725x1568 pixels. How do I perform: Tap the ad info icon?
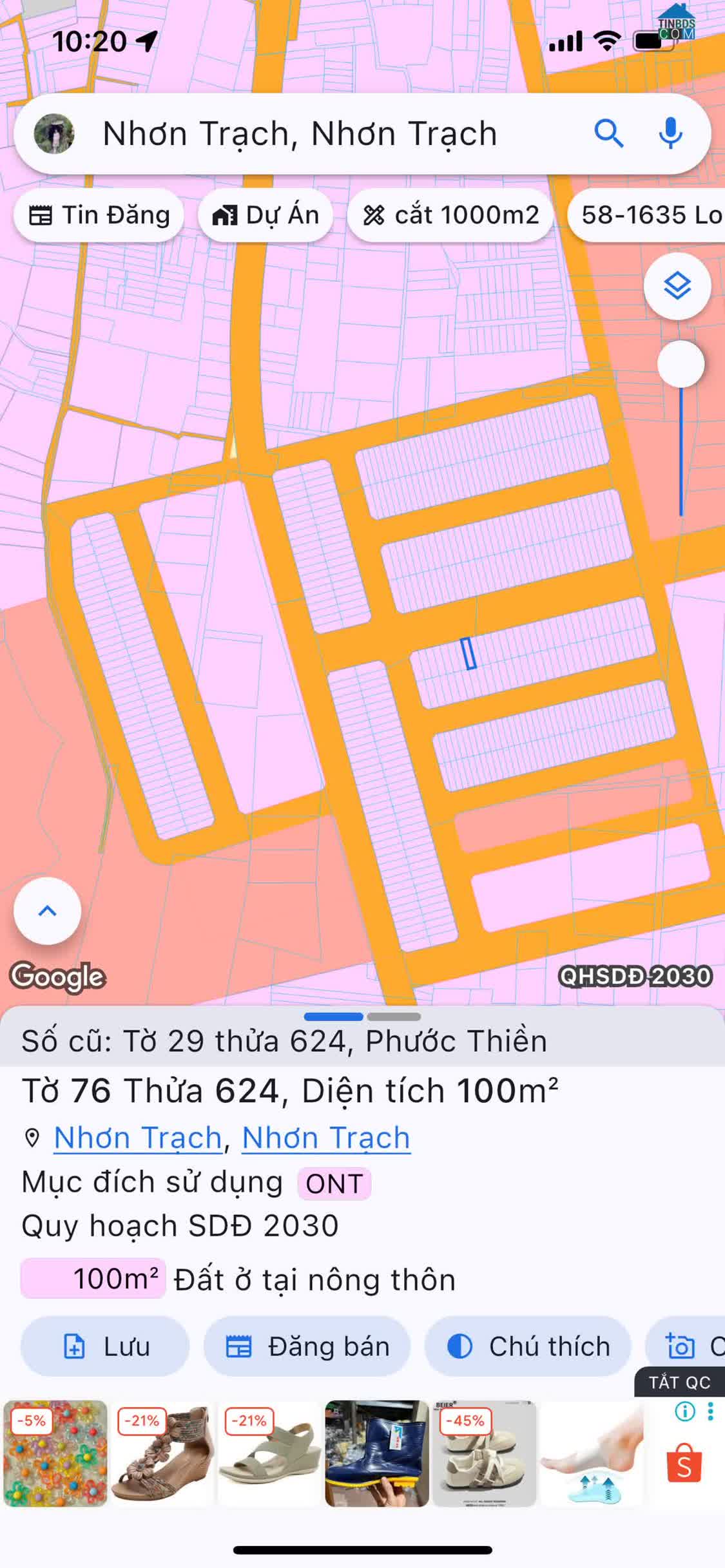coord(684,1411)
